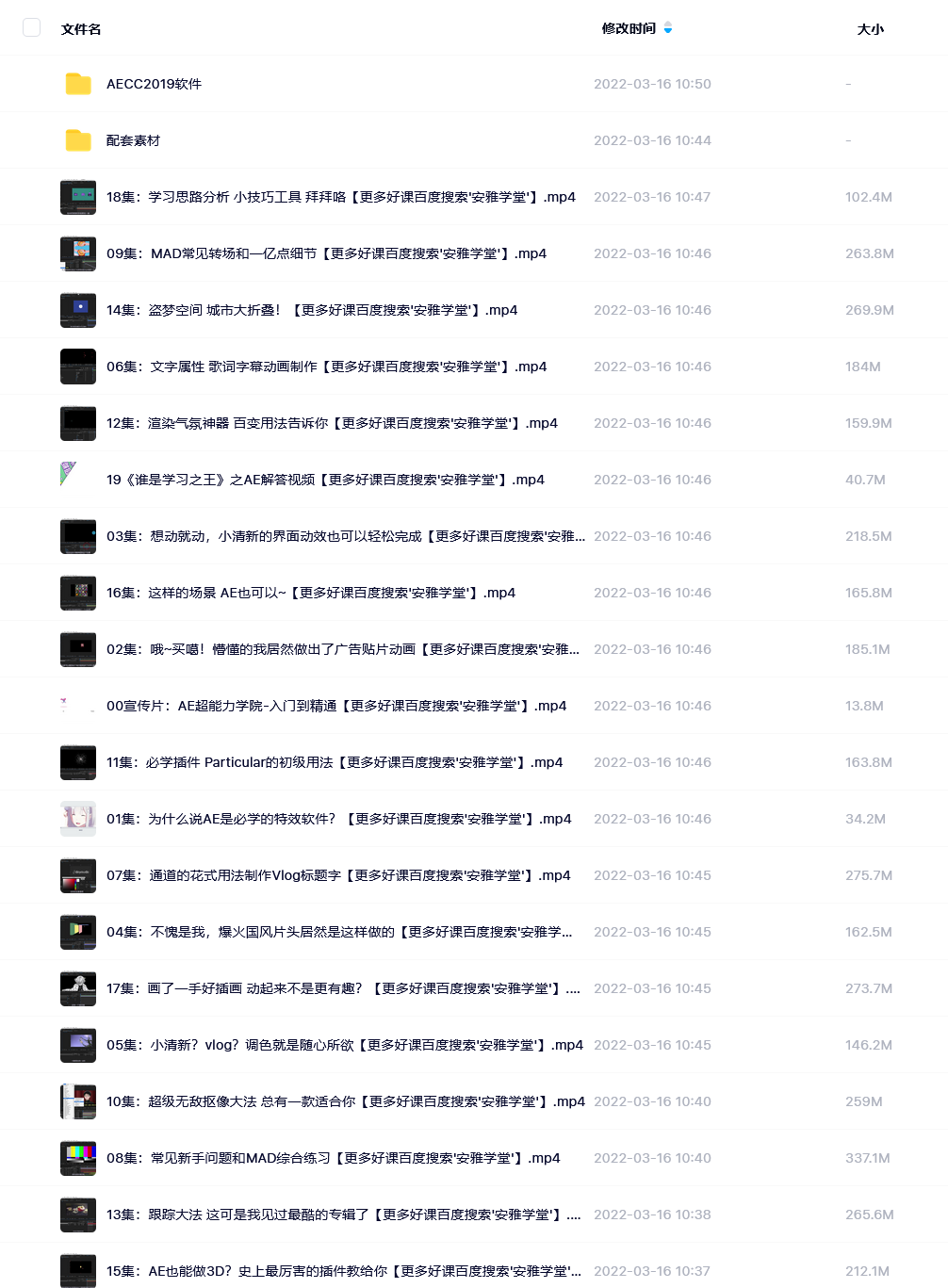Open 03集 想动就动 video

click(345, 536)
